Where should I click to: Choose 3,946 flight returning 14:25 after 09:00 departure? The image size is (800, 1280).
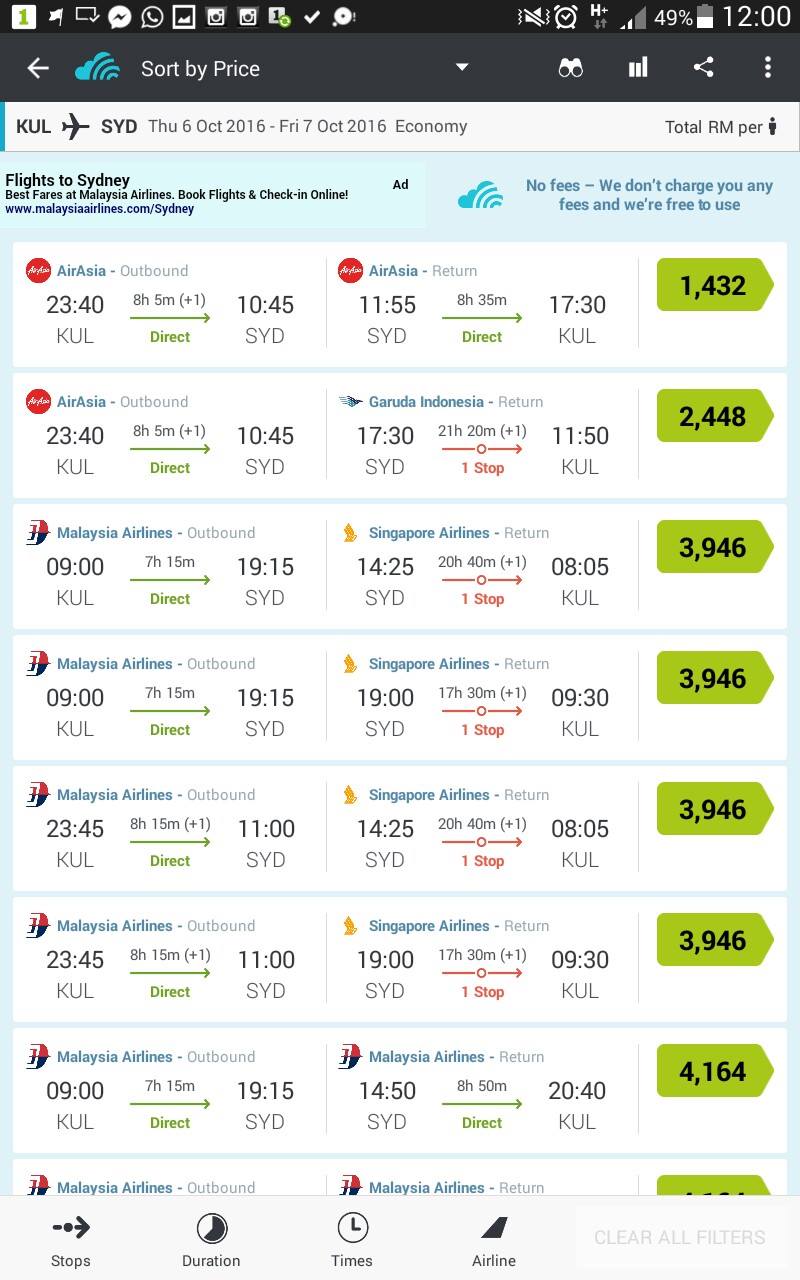pyautogui.click(x=400, y=566)
